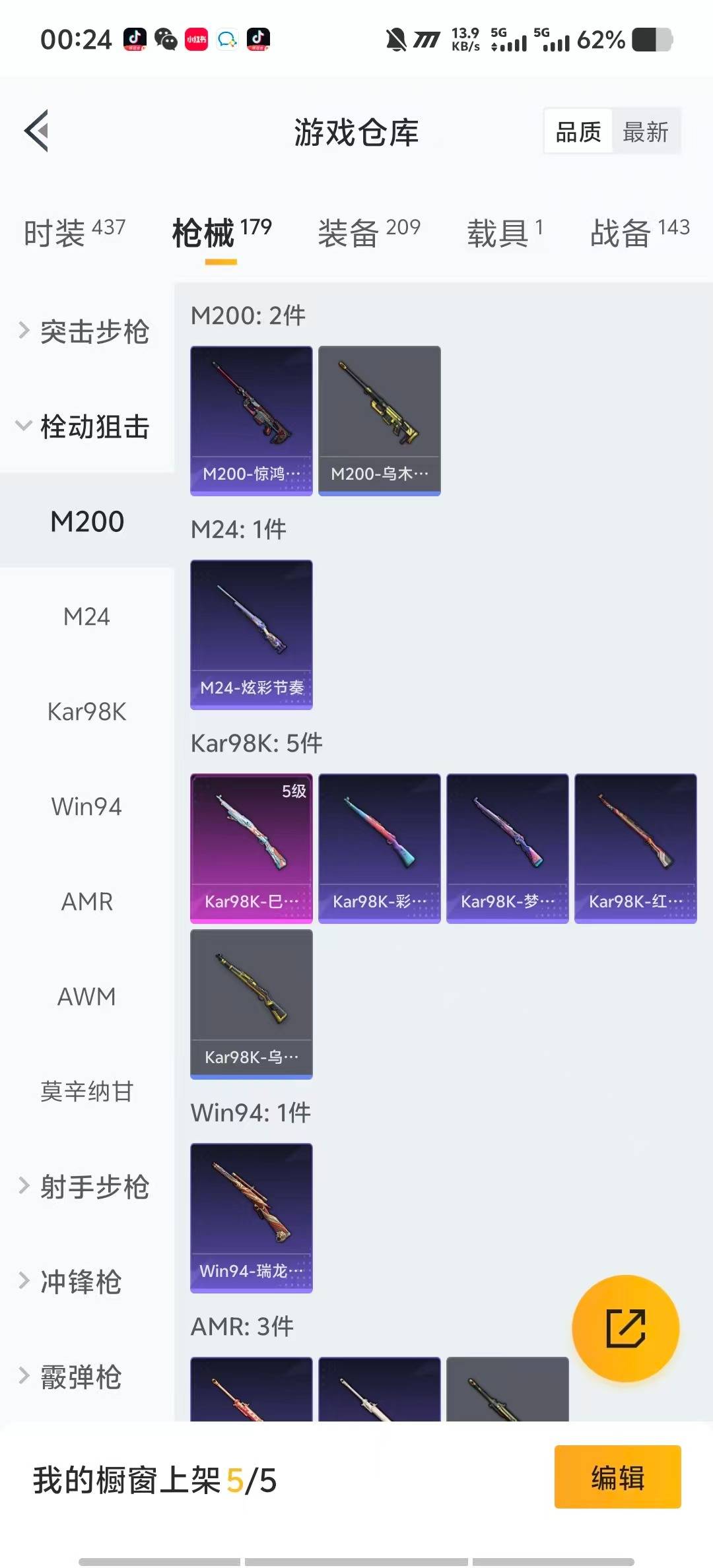This screenshot has width=713, height=1568.
Task: Open the level 5 Kar98K-巳 skin
Action: pos(251,848)
